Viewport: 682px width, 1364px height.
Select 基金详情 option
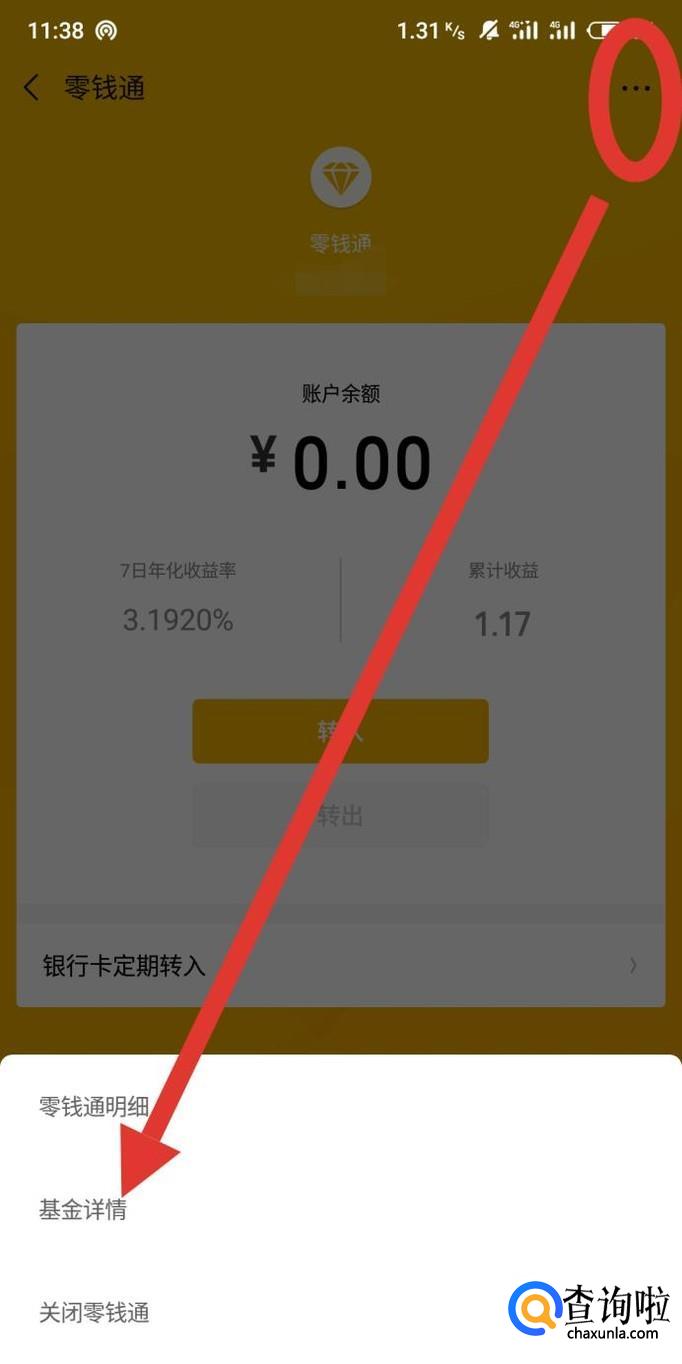(83, 1210)
